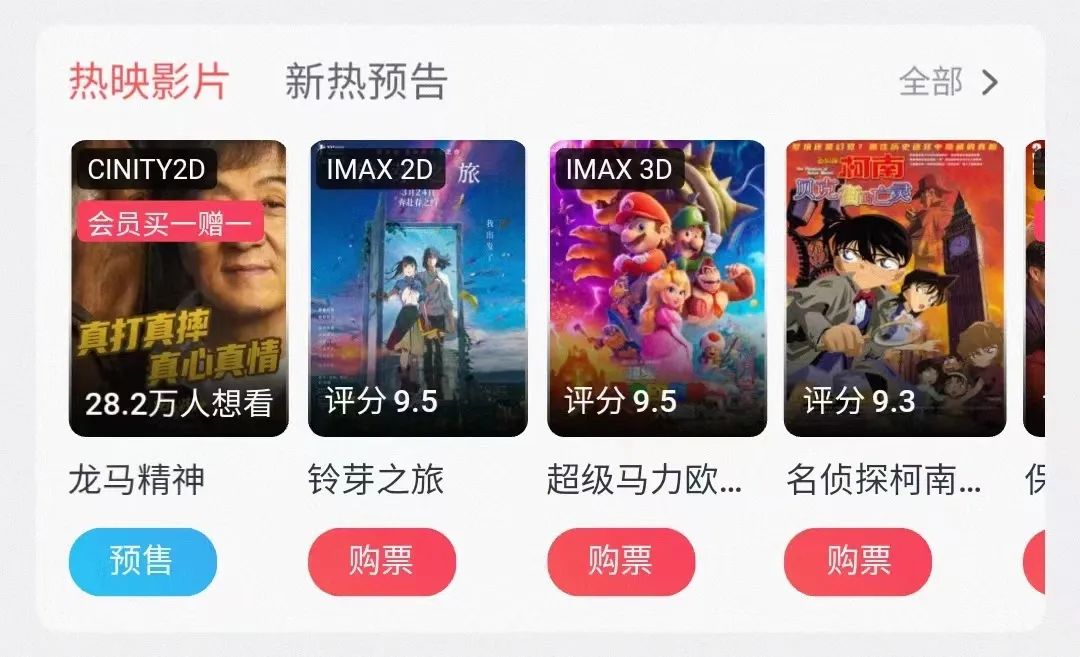Image resolution: width=1080 pixels, height=657 pixels.
Task: Open the 铃芽之旅 movie poster
Action: (x=417, y=288)
